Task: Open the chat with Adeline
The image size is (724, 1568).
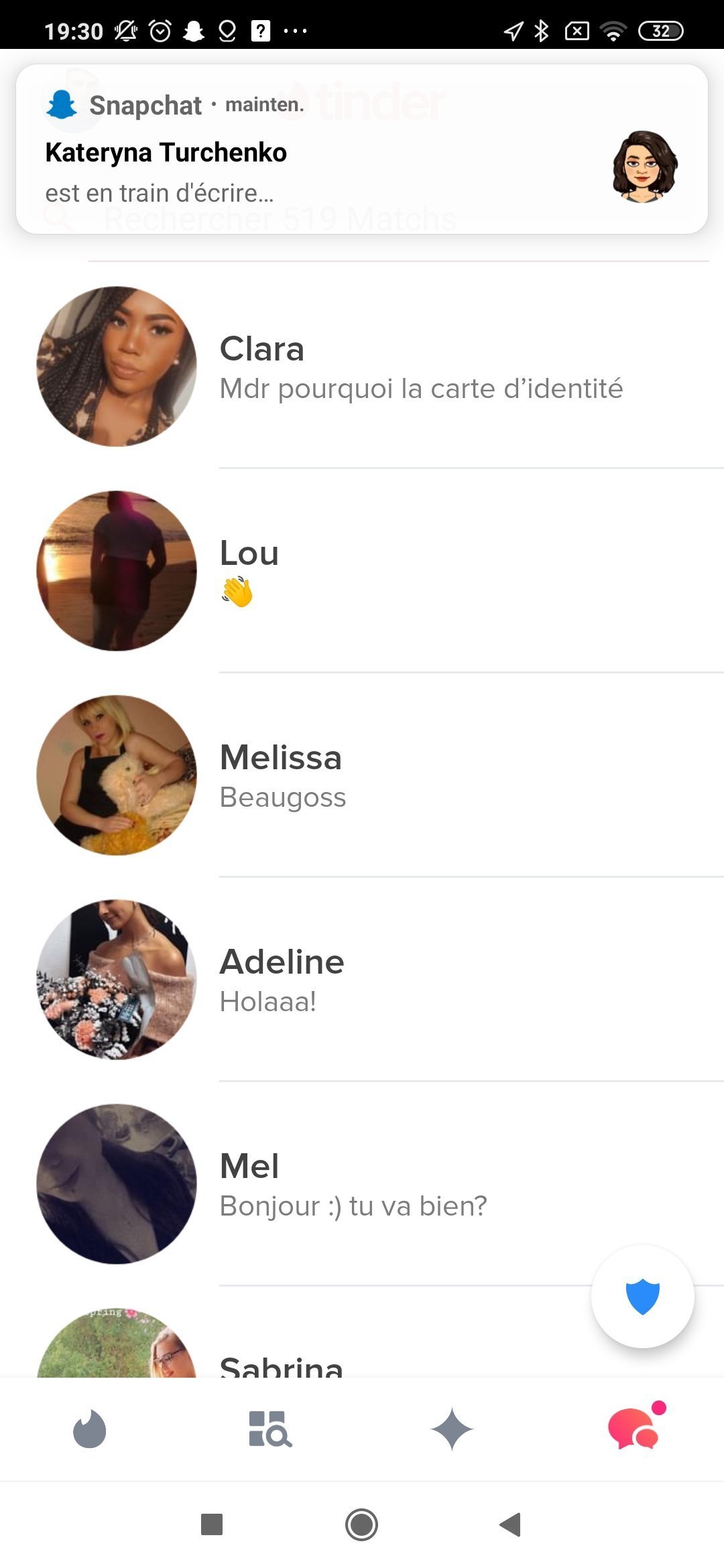Action: (362, 980)
